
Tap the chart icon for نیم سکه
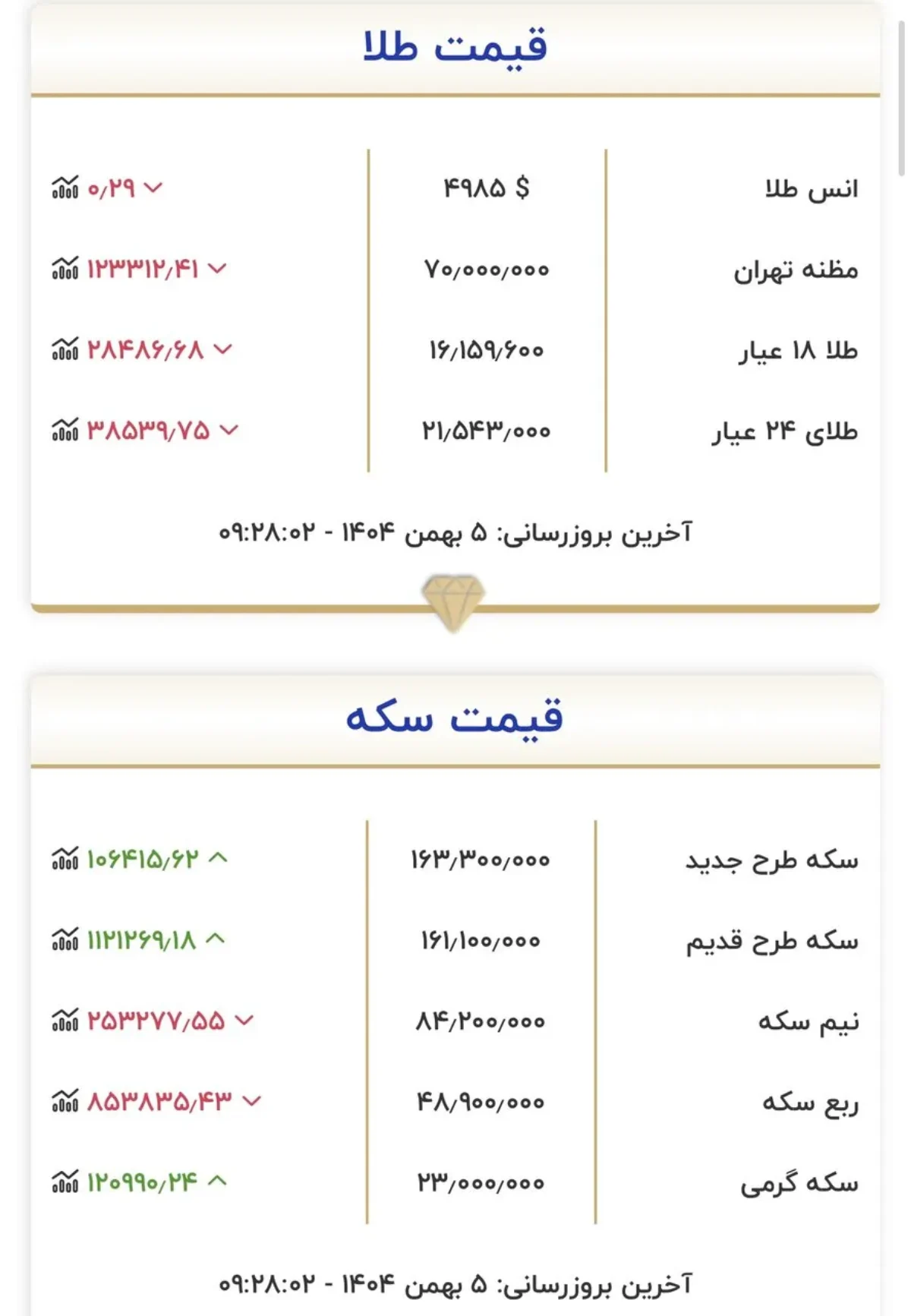[x=65, y=1021]
